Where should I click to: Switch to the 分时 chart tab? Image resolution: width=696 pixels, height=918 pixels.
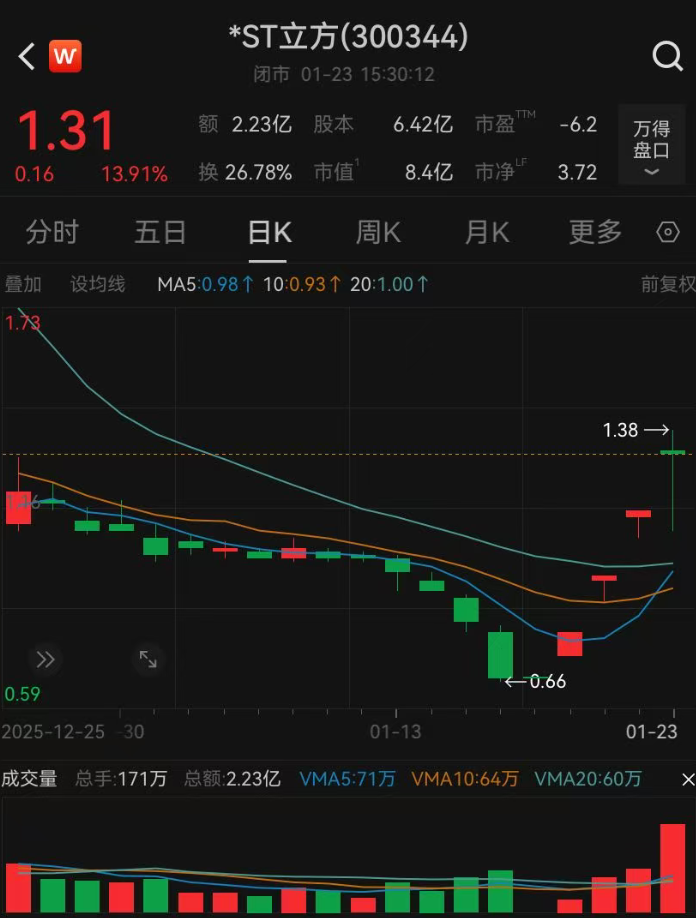(52, 232)
